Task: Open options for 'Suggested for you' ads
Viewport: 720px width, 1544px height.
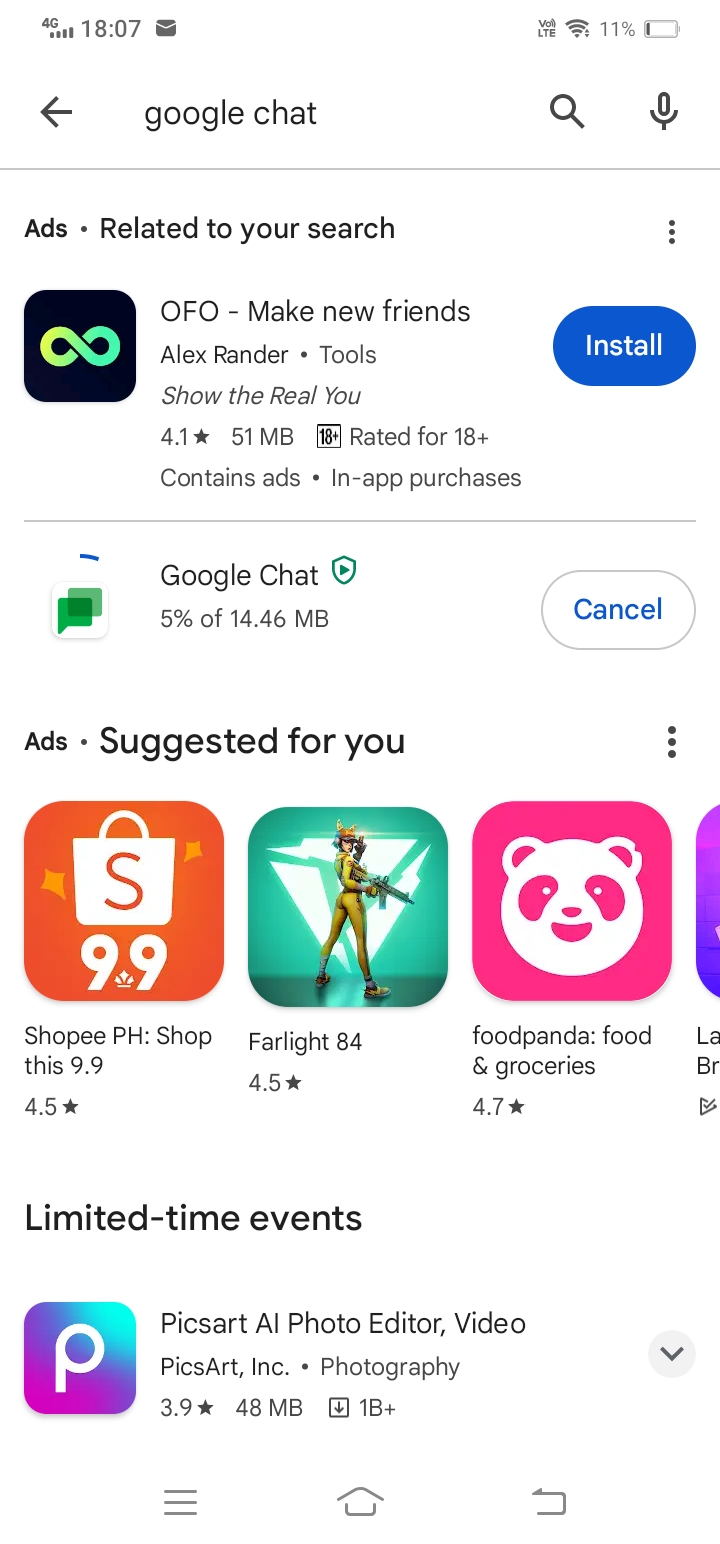Action: pos(672,742)
